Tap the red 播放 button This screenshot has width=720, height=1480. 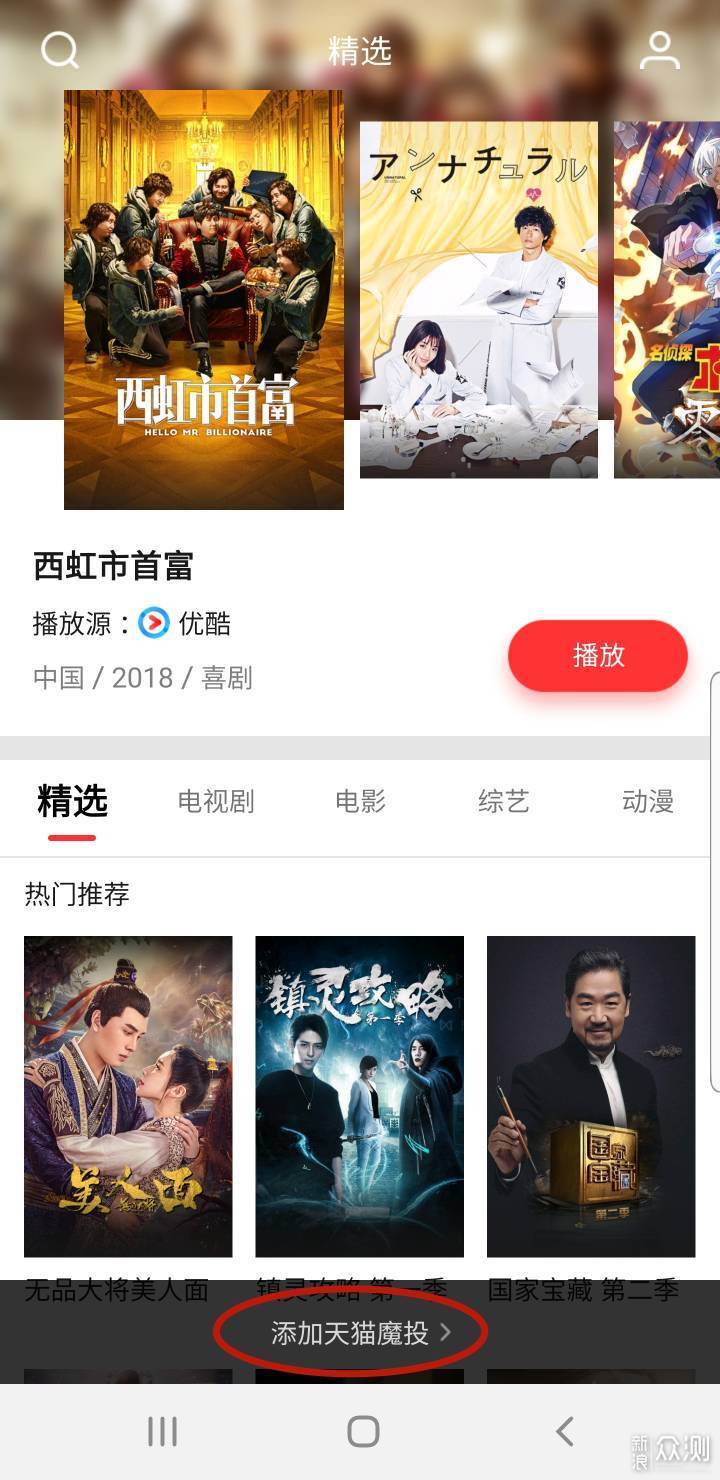pyautogui.click(x=598, y=656)
